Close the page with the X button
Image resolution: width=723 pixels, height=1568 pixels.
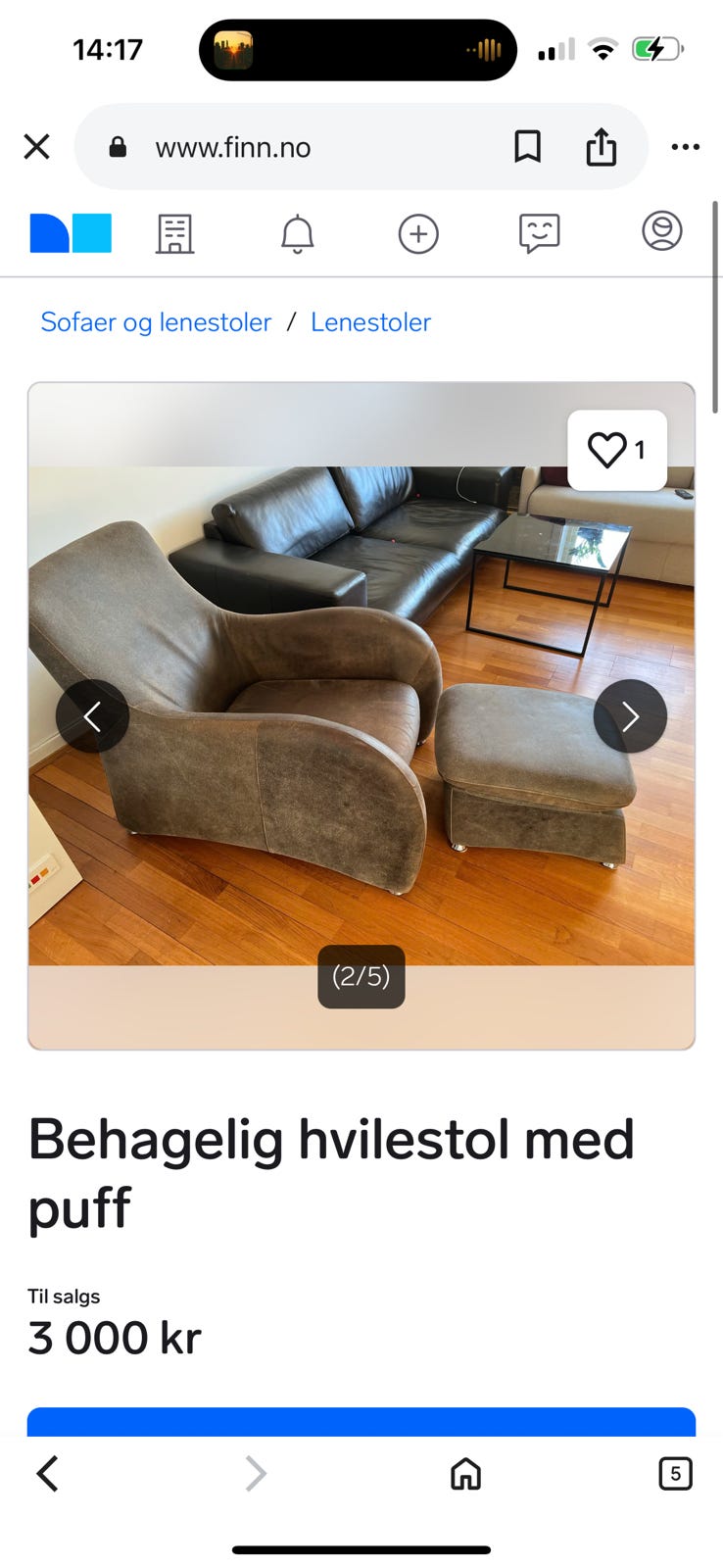pyautogui.click(x=36, y=146)
